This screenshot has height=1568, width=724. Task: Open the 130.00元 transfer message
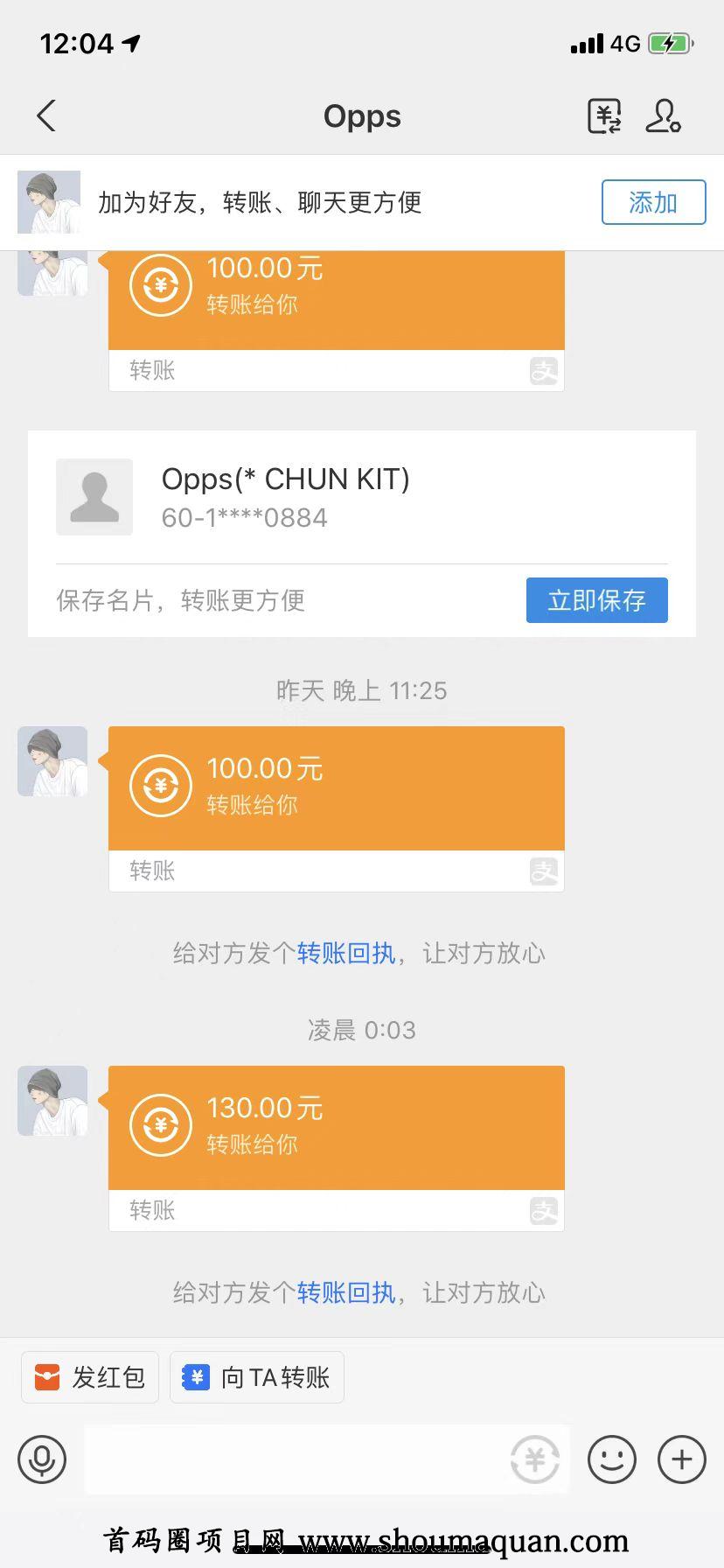click(336, 1128)
